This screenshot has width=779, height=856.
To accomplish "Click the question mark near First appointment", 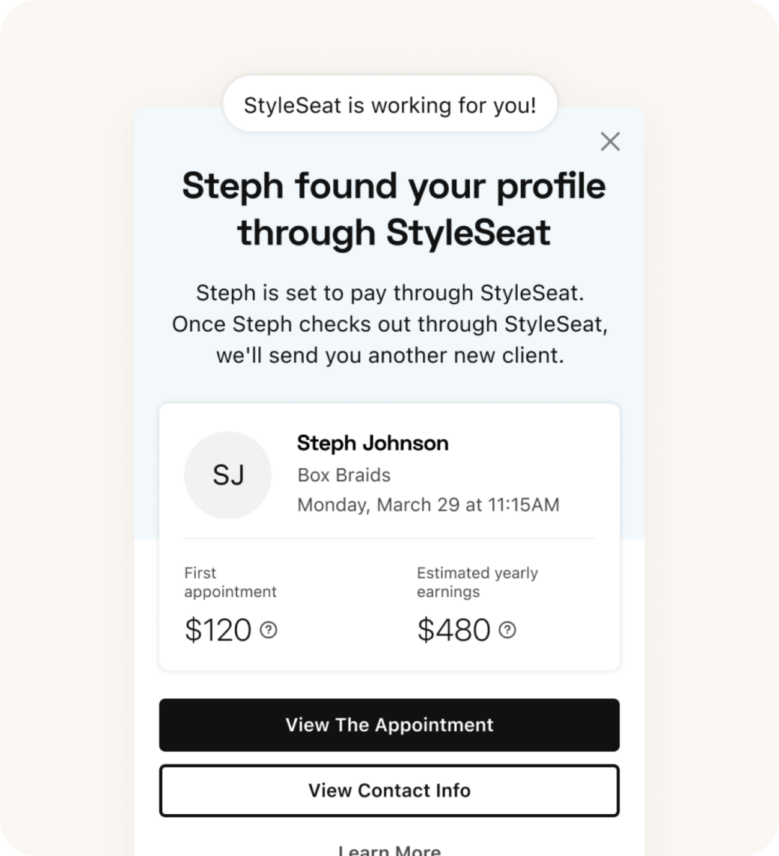I will (269, 631).
